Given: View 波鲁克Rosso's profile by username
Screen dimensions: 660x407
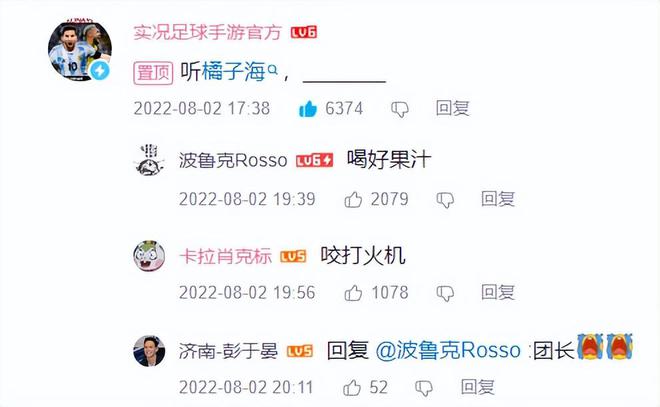Looking at the screenshot, I should pos(232,160).
